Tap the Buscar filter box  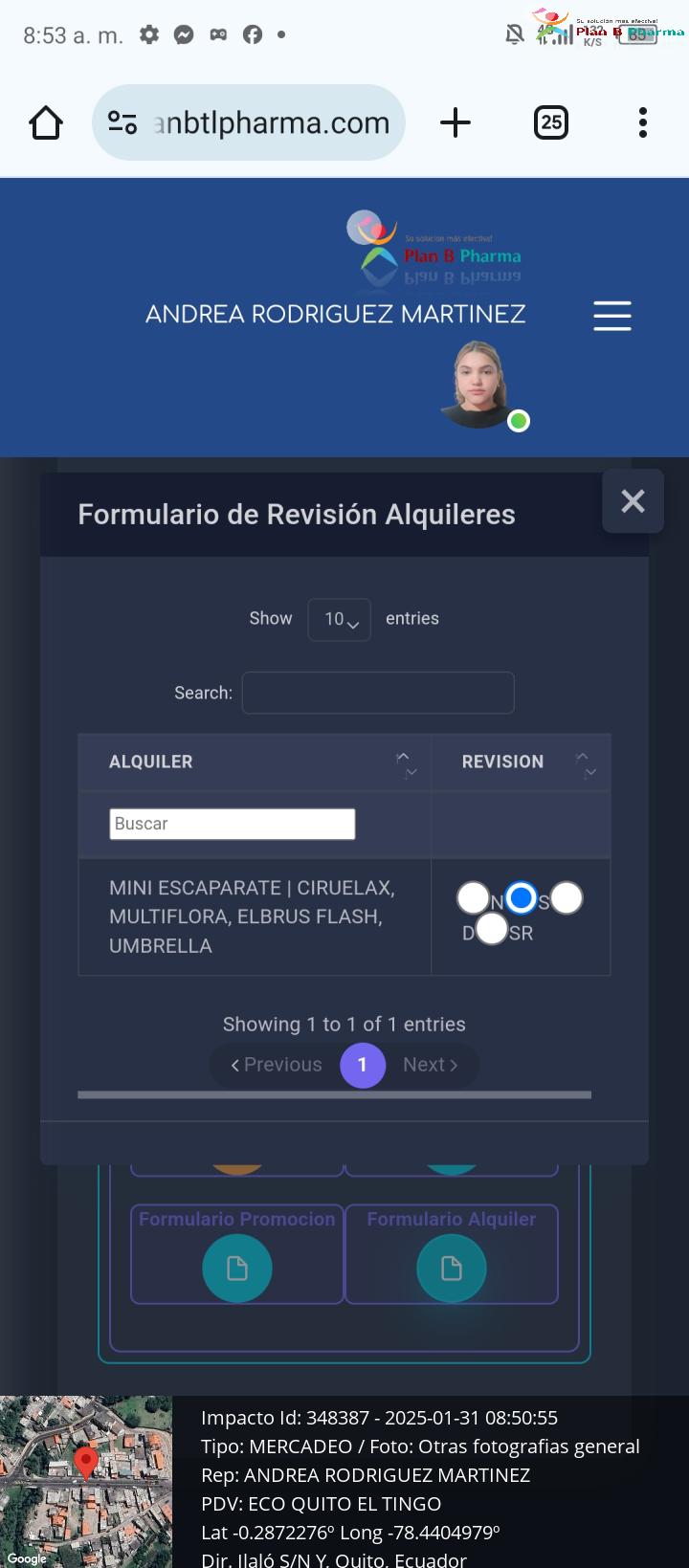(x=233, y=824)
